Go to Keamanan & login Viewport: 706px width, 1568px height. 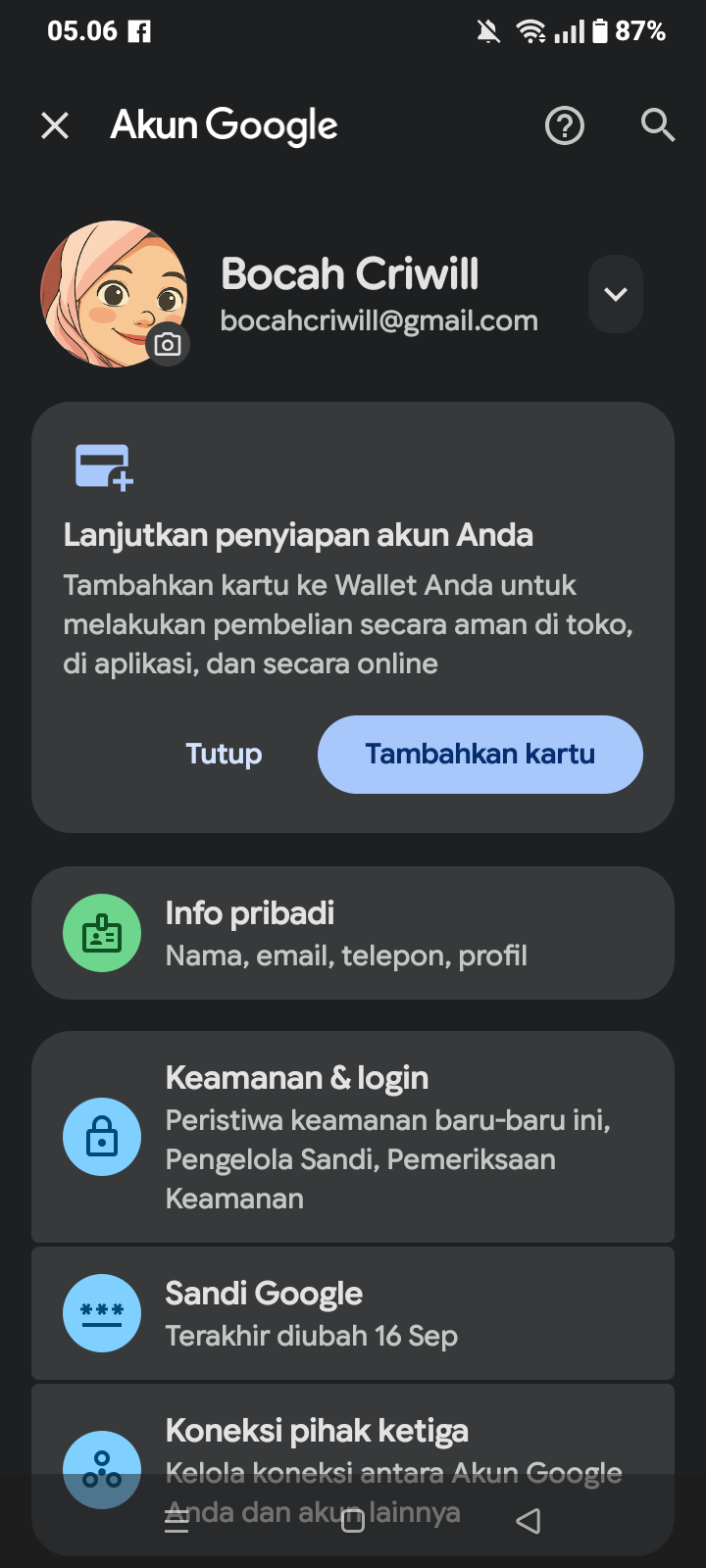click(x=353, y=1137)
